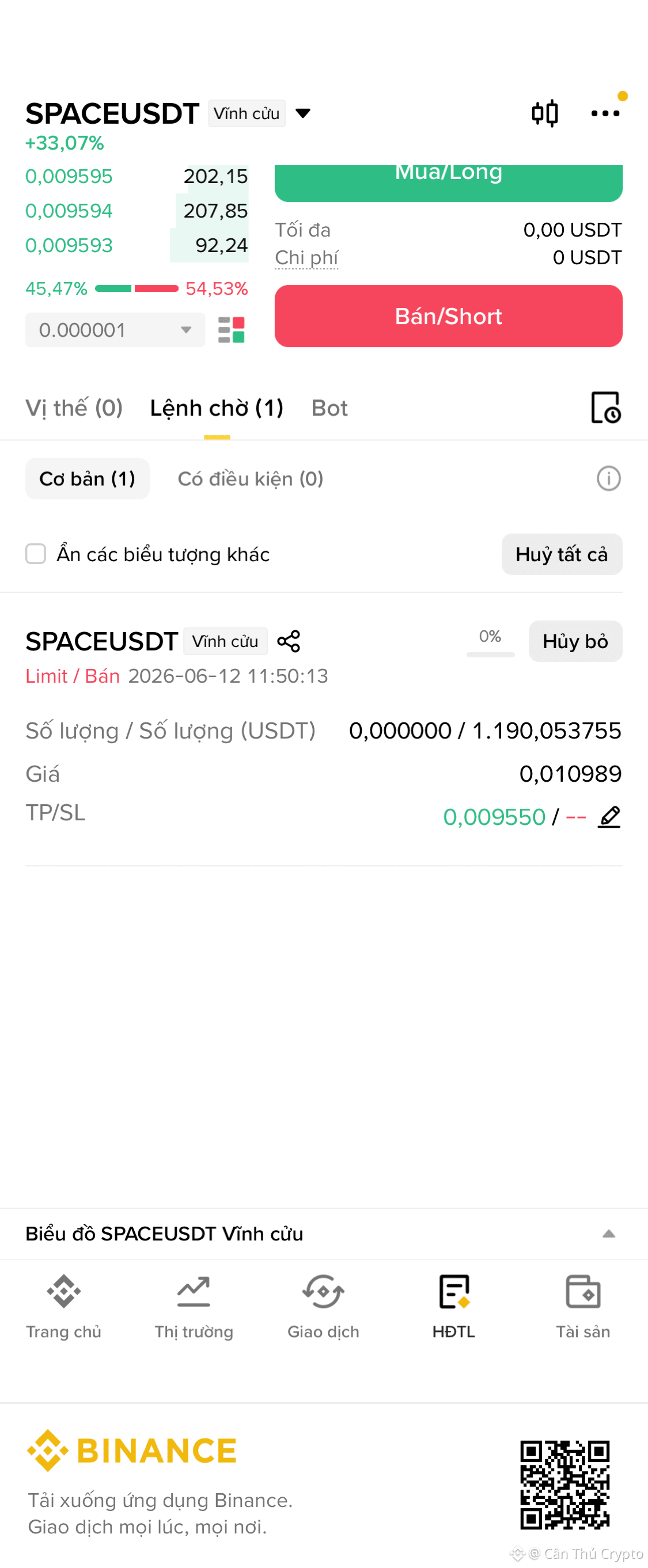Switch to Có điều kiện (0) orders
The height and width of the screenshot is (1568, 648).
(x=251, y=479)
